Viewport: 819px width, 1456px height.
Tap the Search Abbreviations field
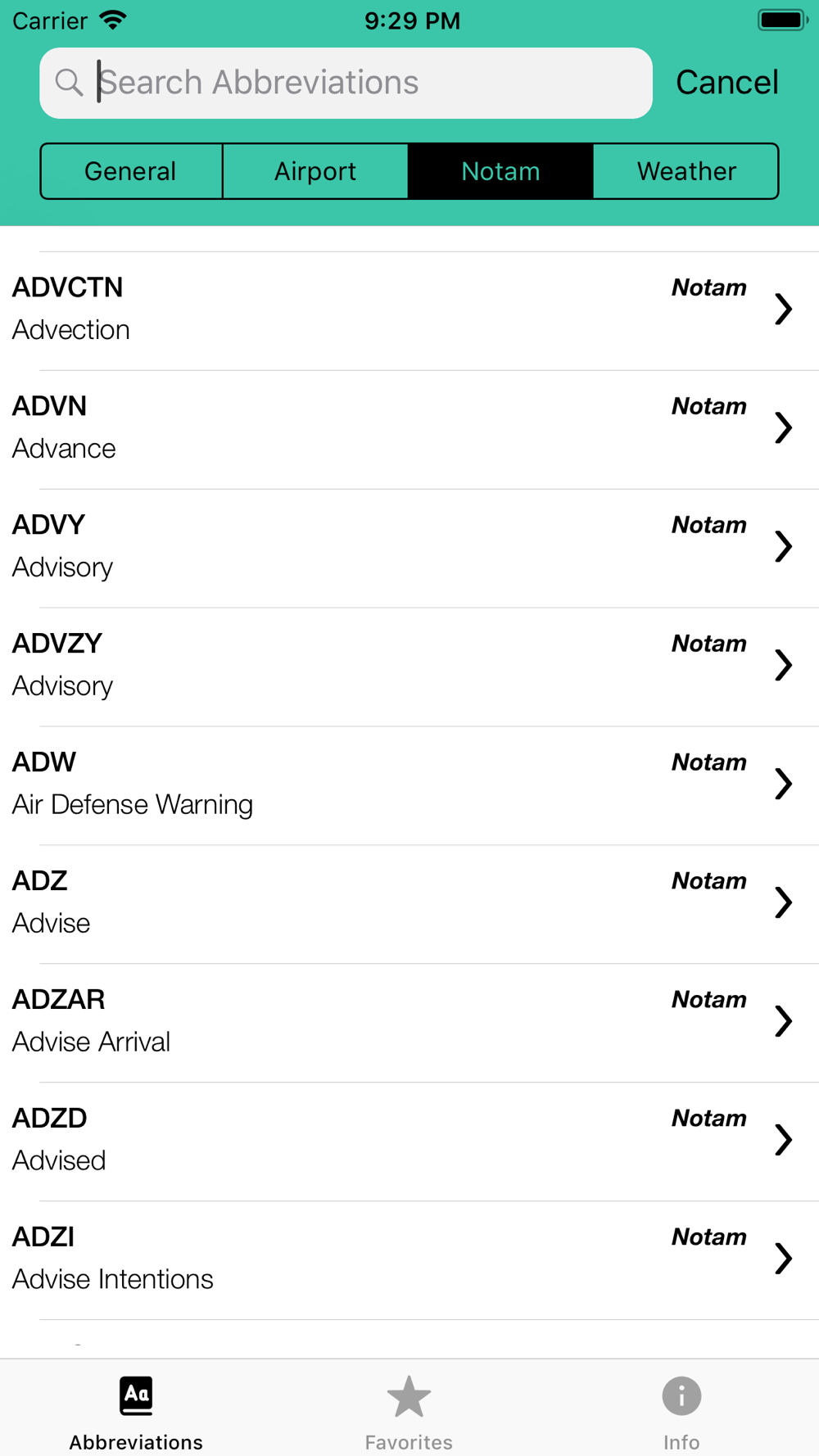346,83
